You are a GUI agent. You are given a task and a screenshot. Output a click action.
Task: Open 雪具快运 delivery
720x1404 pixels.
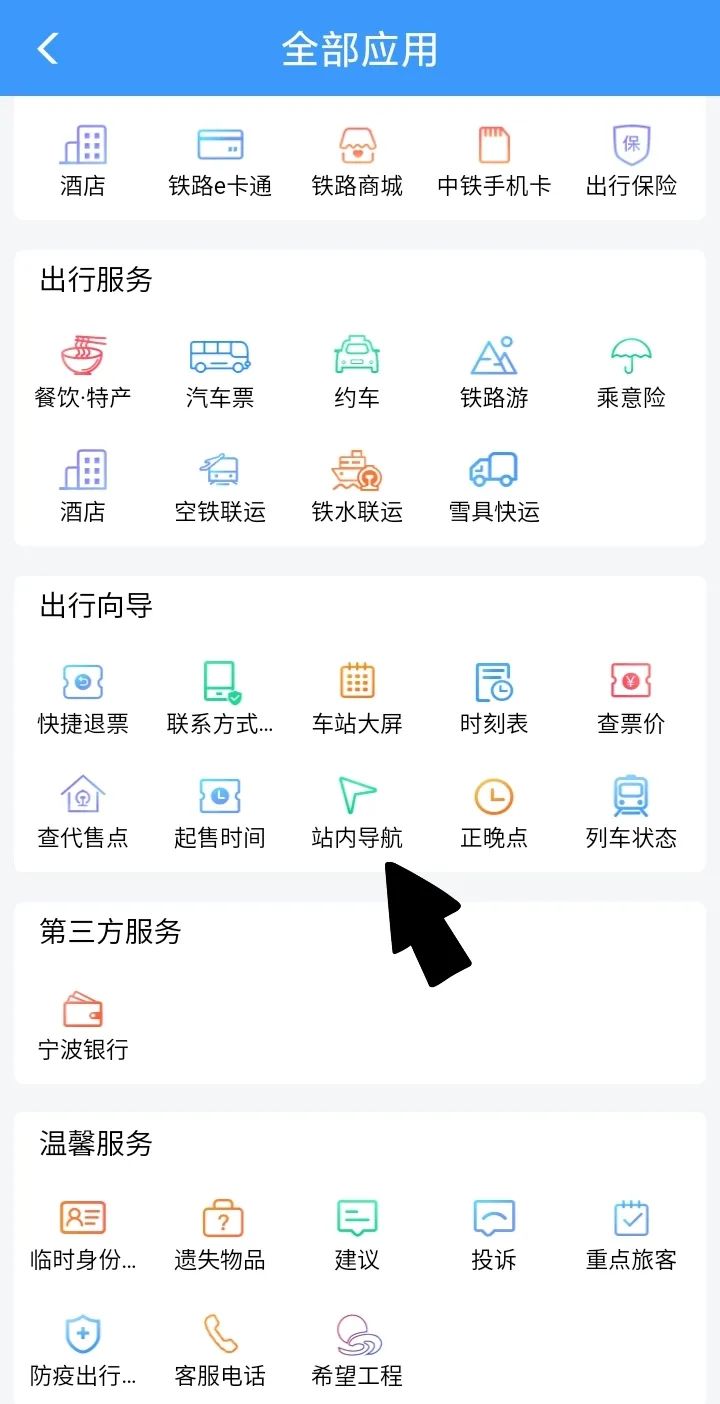(x=494, y=488)
